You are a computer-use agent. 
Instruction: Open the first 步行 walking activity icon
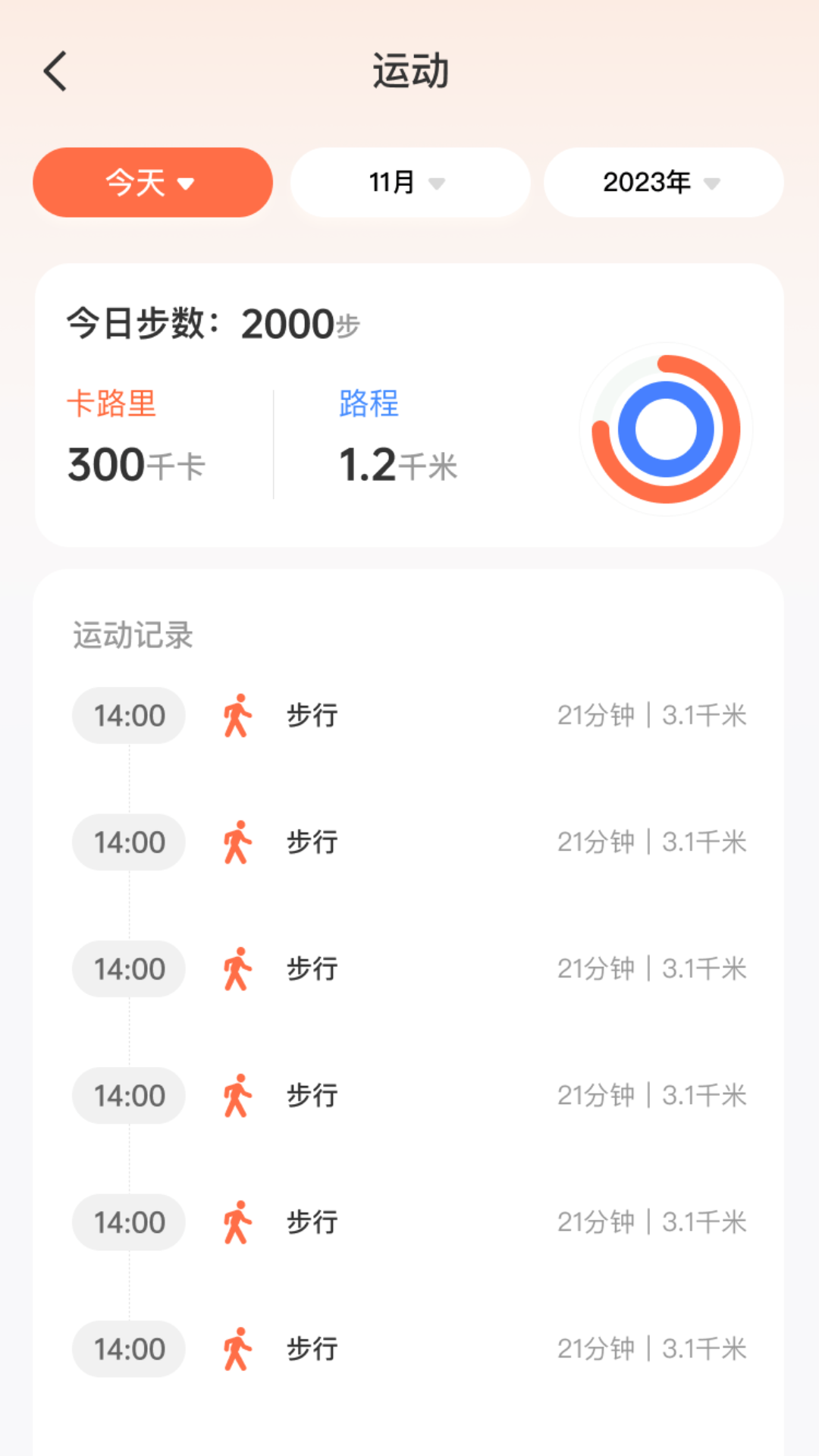238,714
